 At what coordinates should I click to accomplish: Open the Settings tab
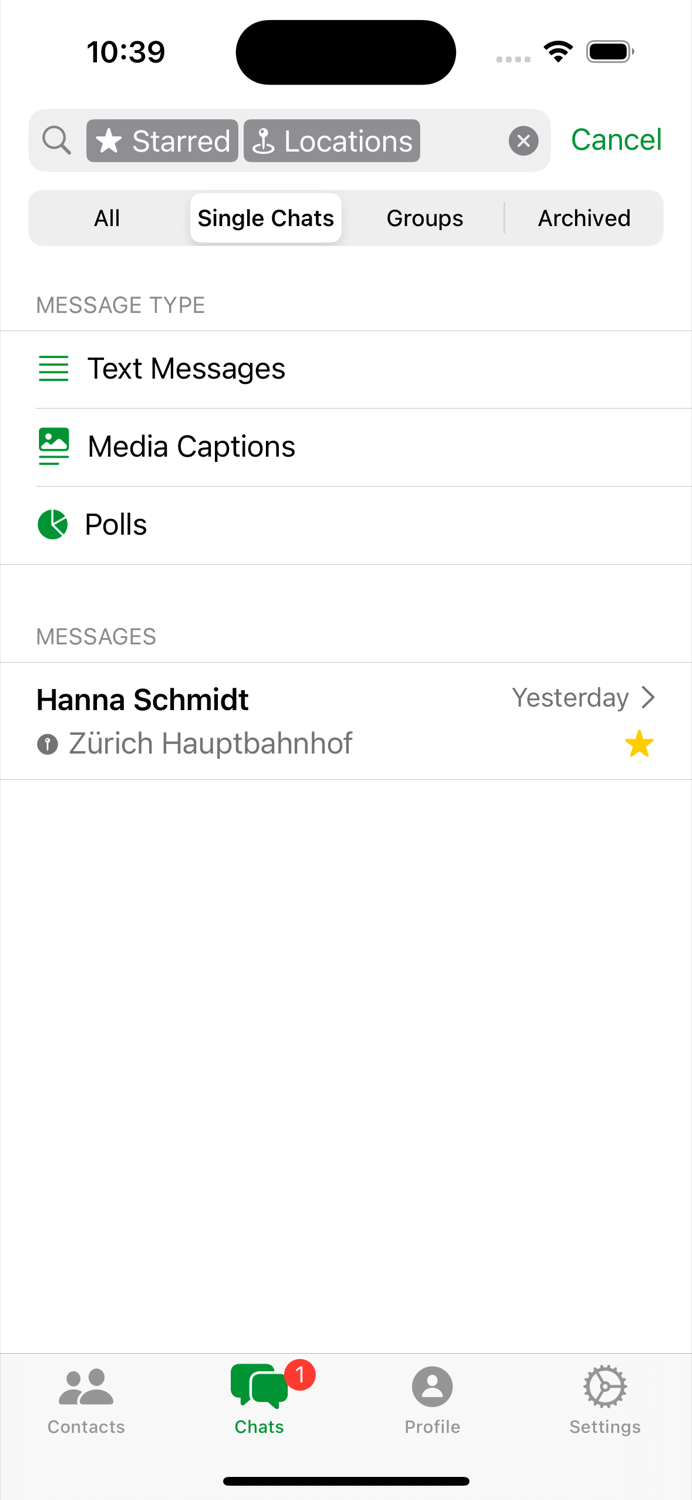click(605, 1401)
